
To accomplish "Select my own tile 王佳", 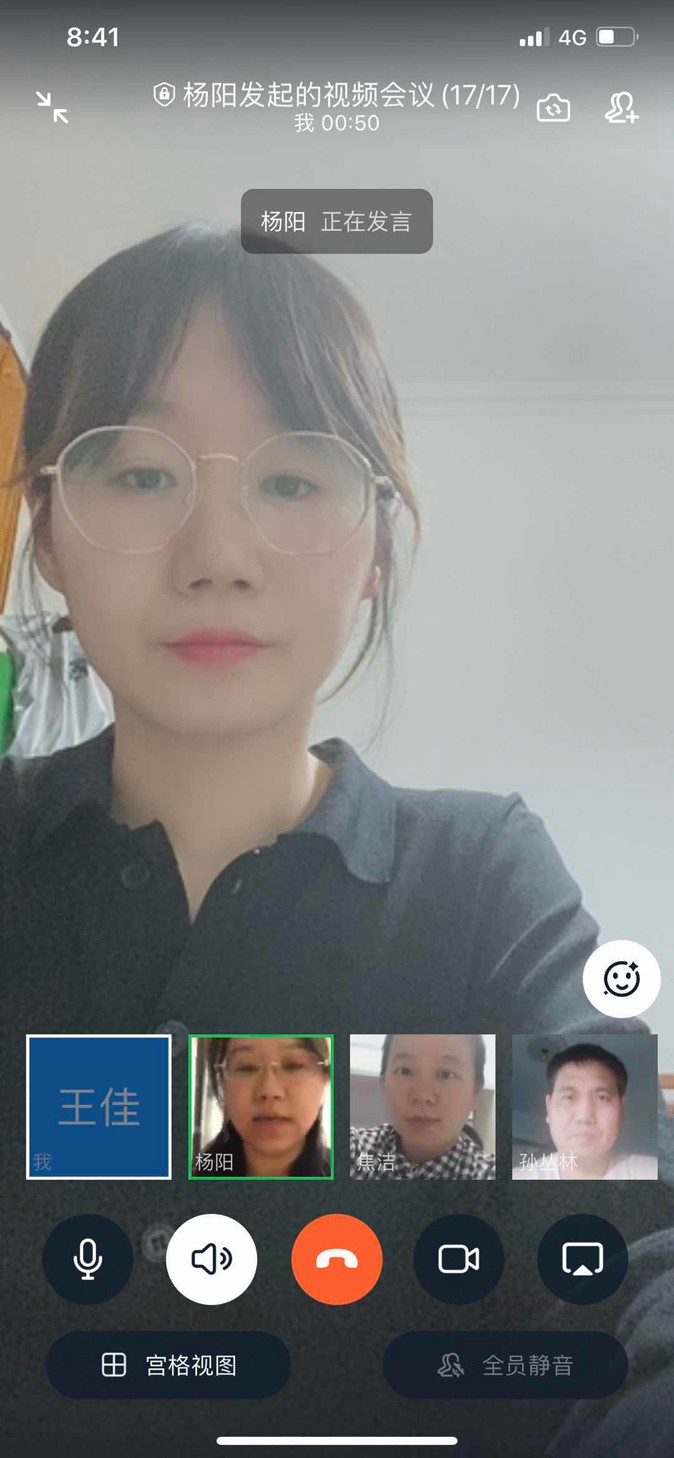I will click(x=99, y=1107).
